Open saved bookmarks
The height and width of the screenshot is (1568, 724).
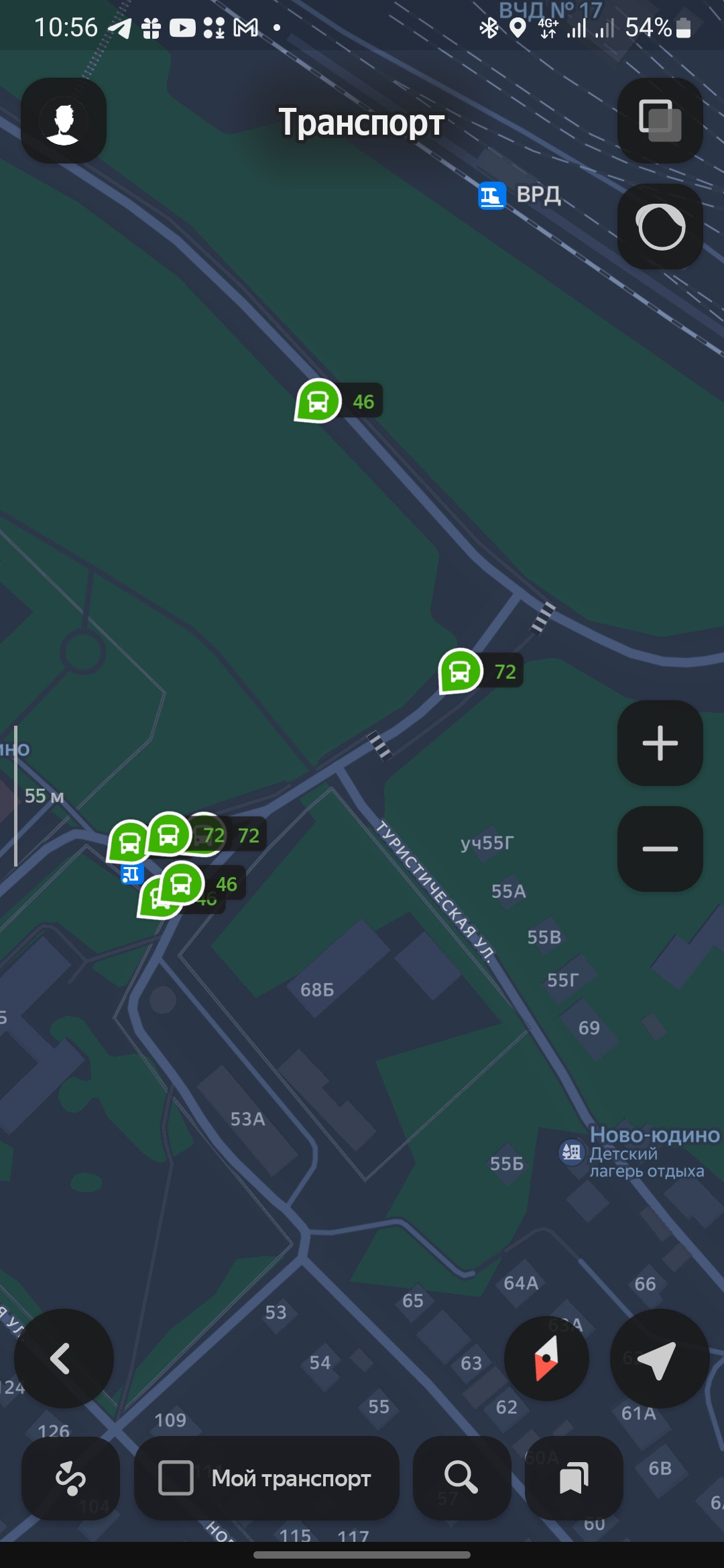[574, 1478]
